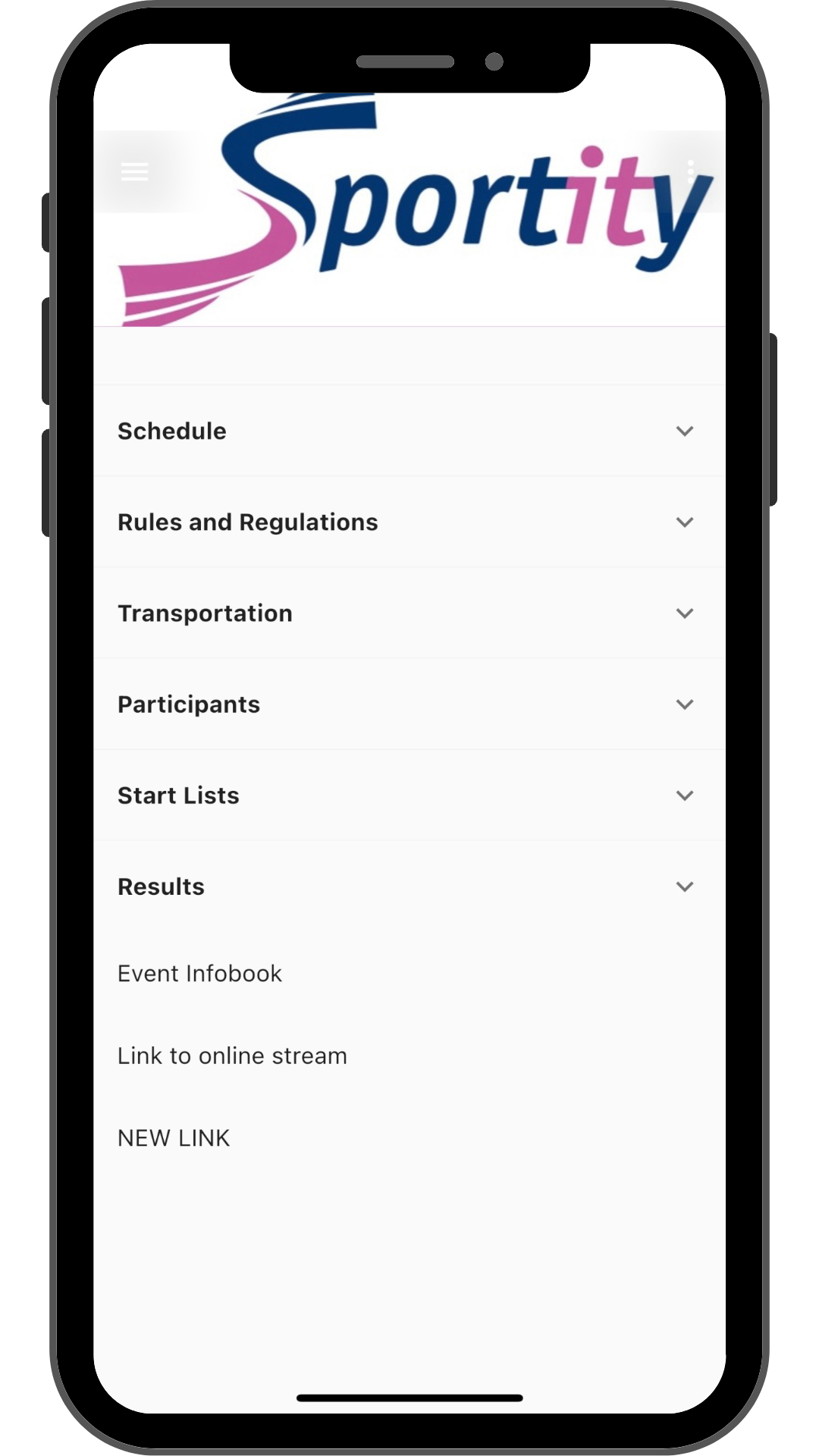Open Link to online stream

point(232,1056)
